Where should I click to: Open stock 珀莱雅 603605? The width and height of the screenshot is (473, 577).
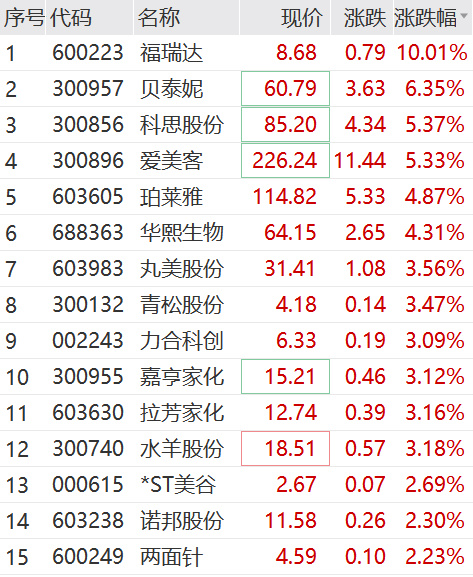pos(236,197)
